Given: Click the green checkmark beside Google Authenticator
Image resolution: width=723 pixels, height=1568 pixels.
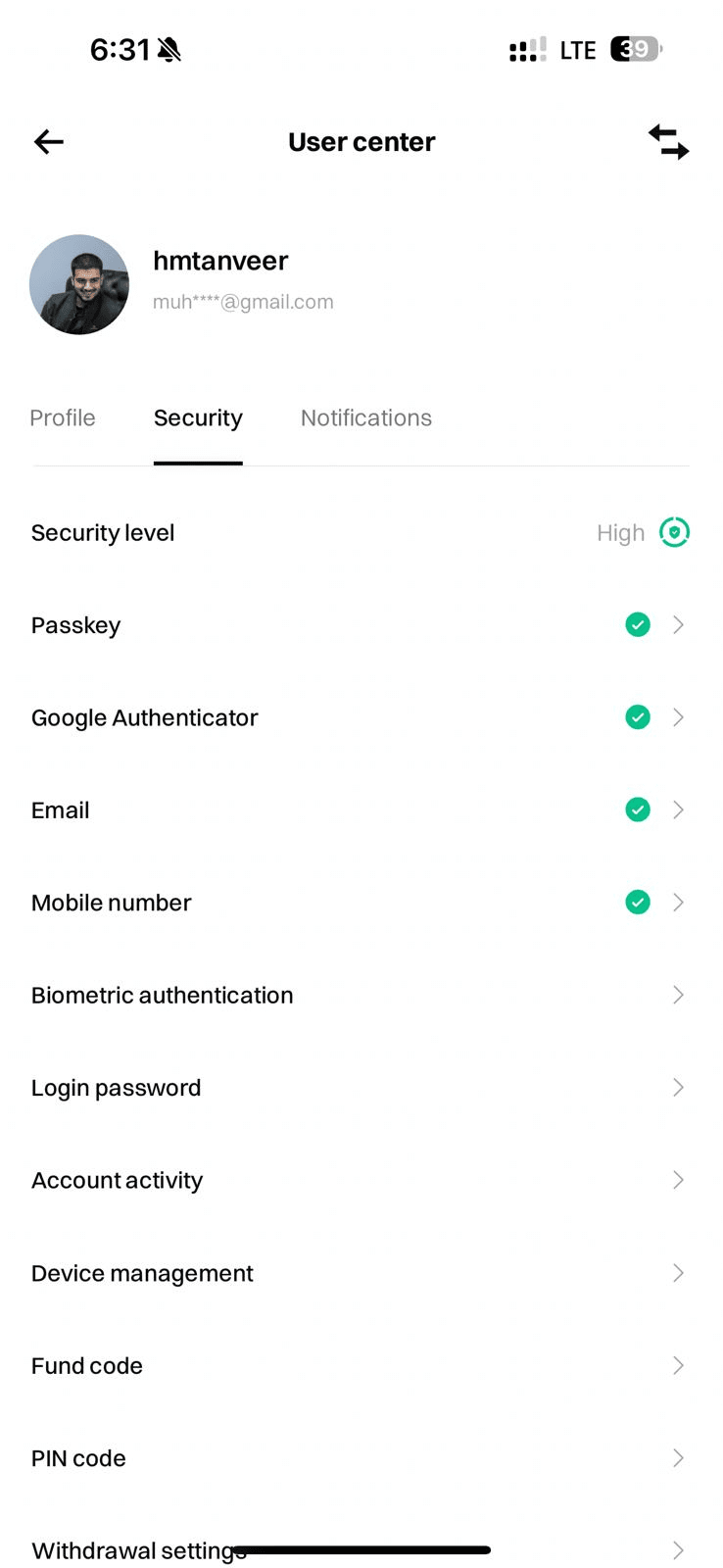Looking at the screenshot, I should (x=637, y=716).
